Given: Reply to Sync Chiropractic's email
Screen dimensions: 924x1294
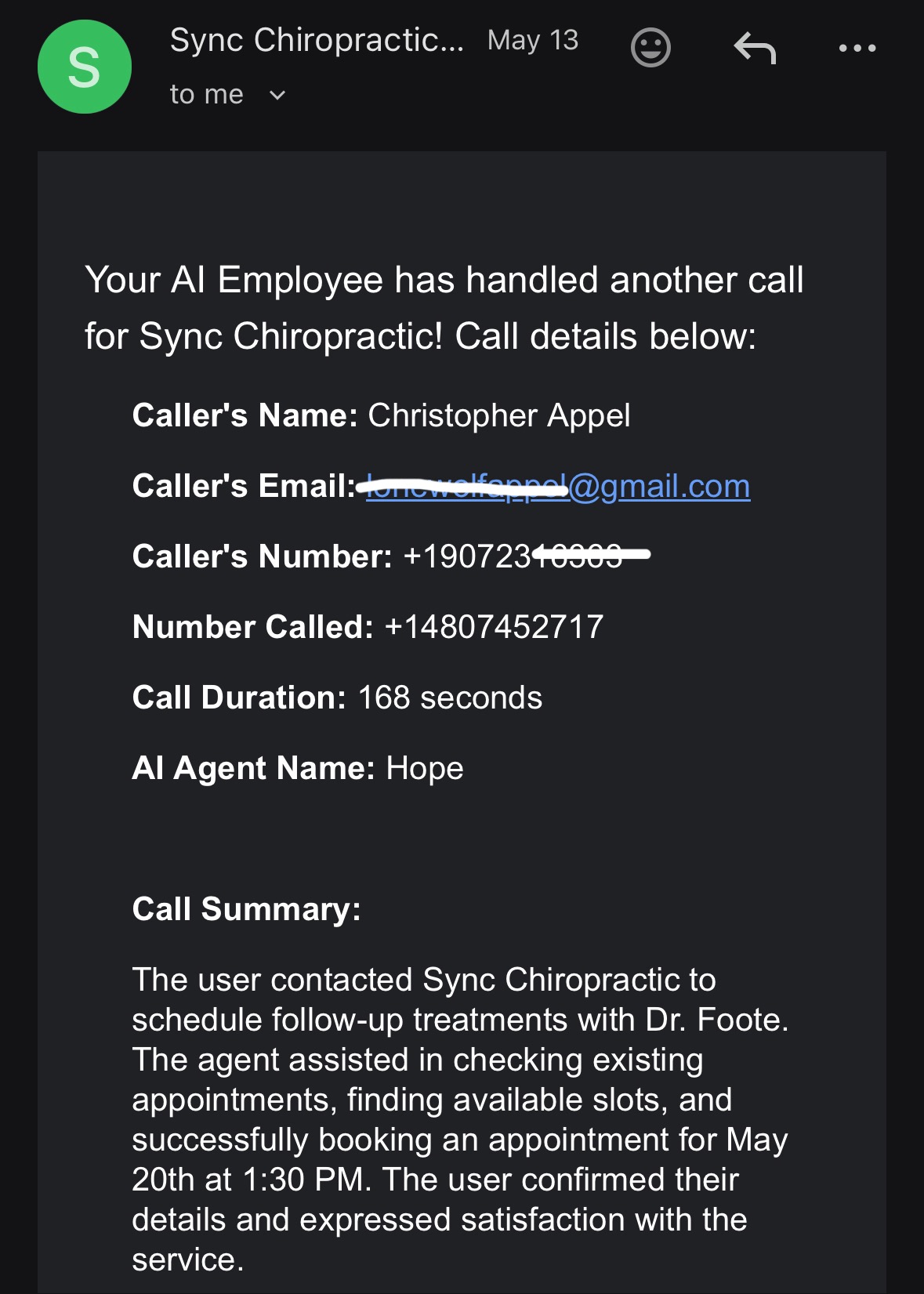Looking at the screenshot, I should coord(755,48).
